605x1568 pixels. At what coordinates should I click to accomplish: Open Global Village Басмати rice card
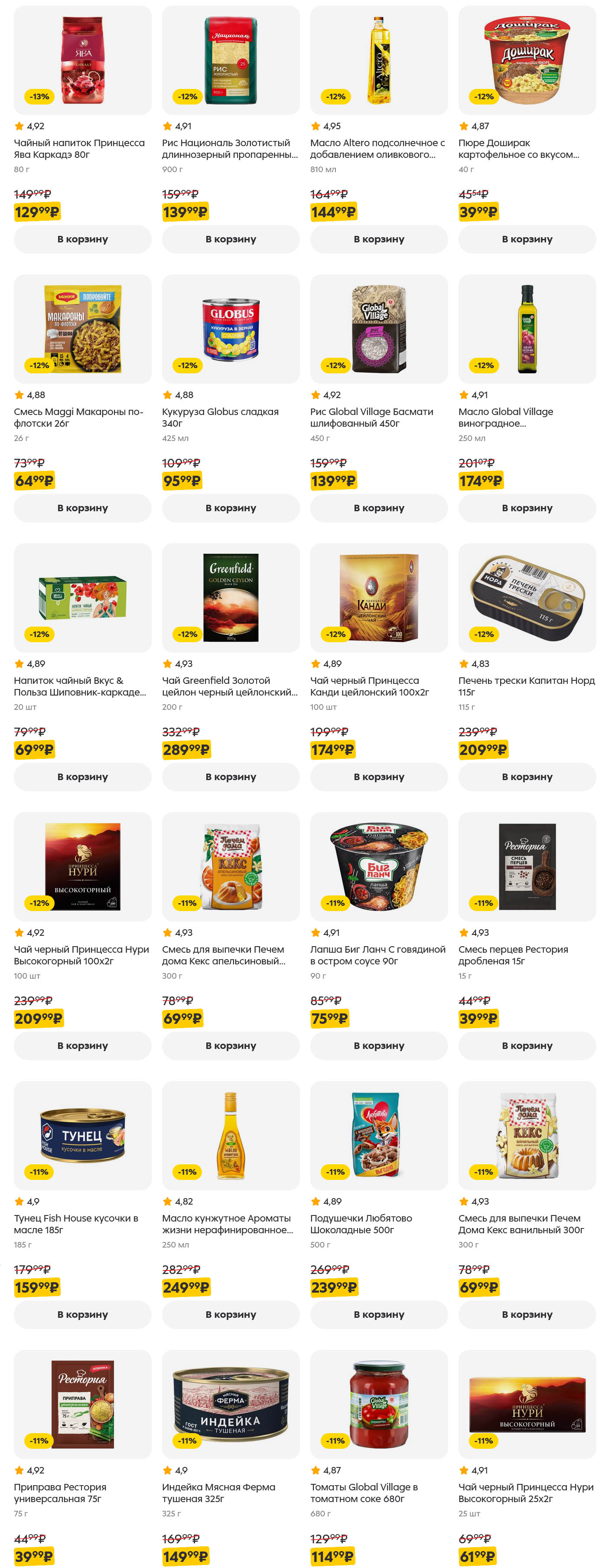[379, 329]
